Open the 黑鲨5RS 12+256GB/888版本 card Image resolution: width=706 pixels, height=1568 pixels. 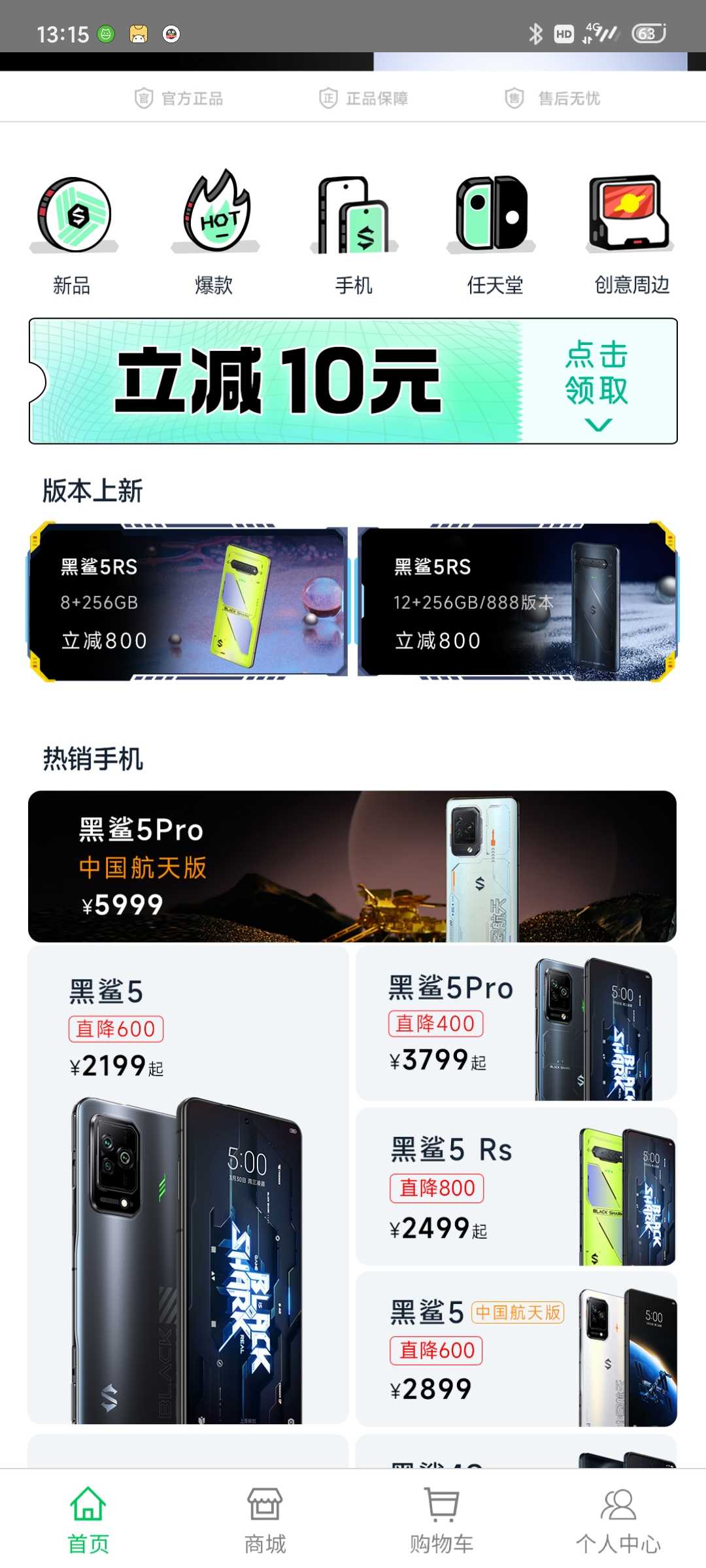point(517,602)
